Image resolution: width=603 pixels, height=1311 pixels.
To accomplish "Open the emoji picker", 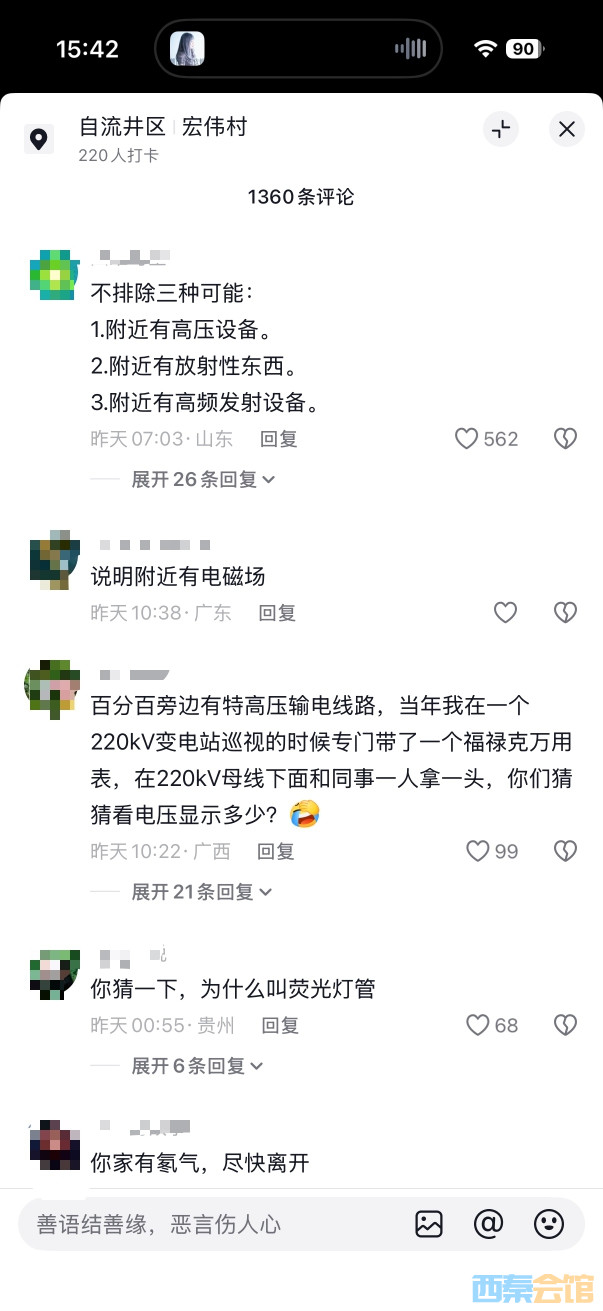I will tap(548, 1224).
